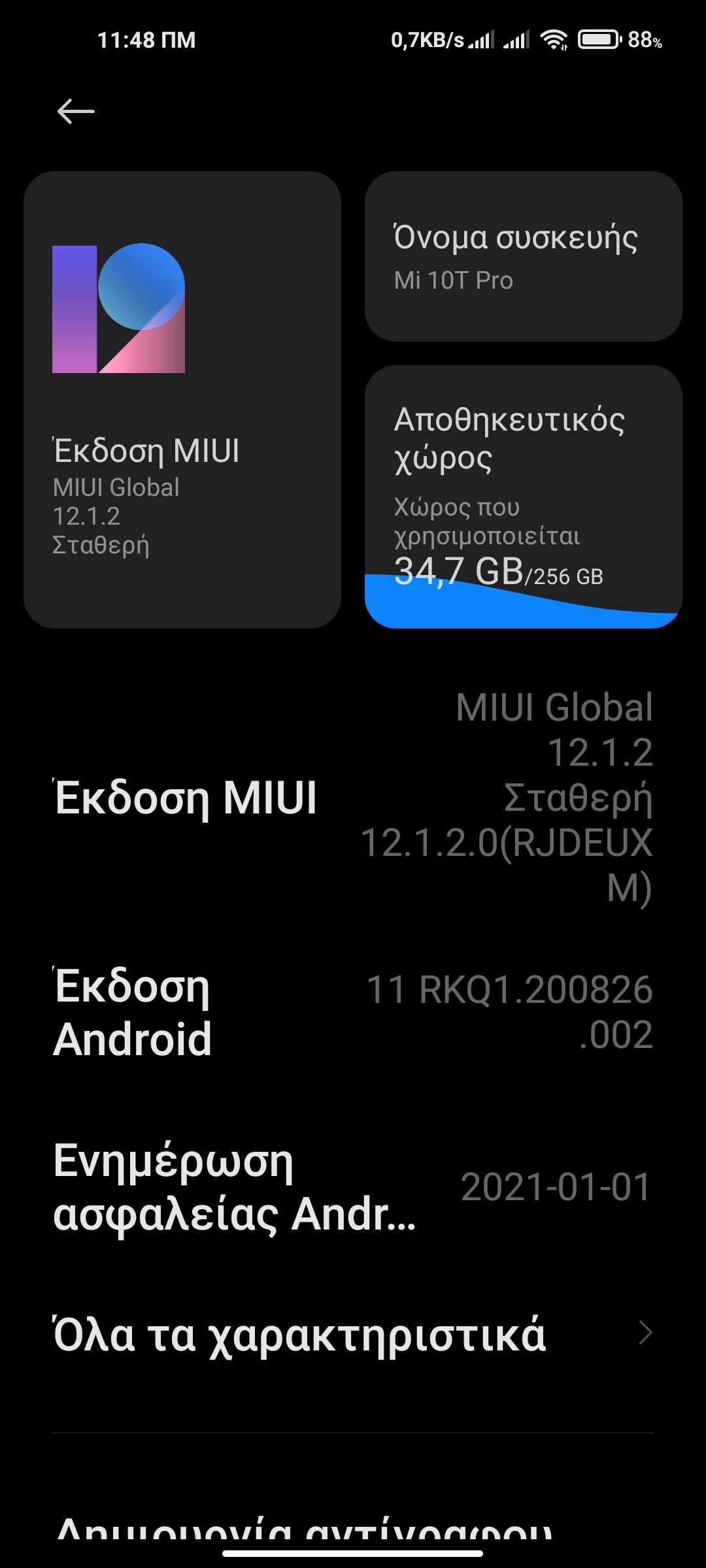Tap the Έκδοση Android row
Image resolution: width=706 pixels, height=1568 pixels.
pos(353,1011)
